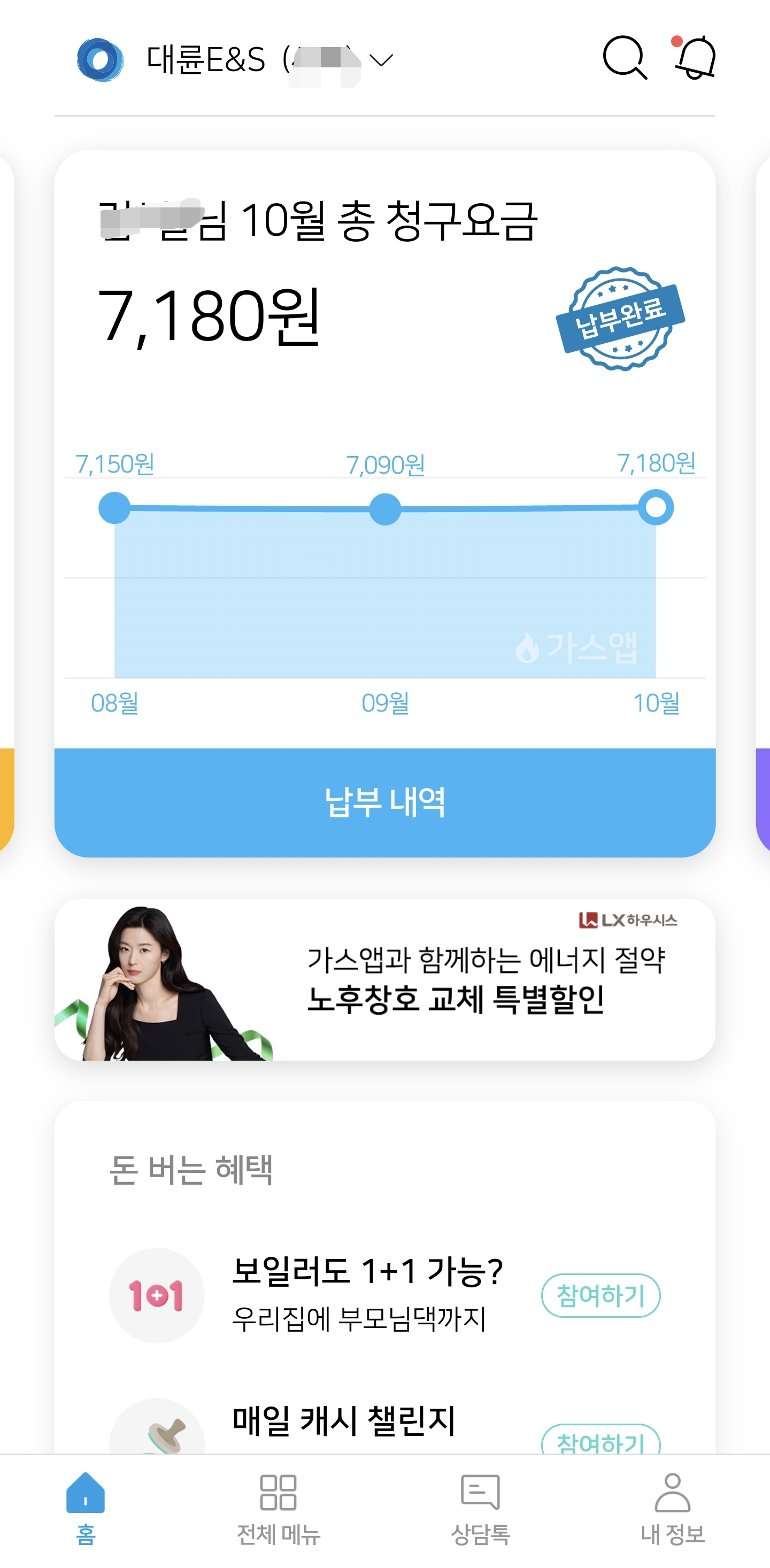Select the 08월 point on the chart
Viewport: 770px width, 1568px height.
pos(114,508)
